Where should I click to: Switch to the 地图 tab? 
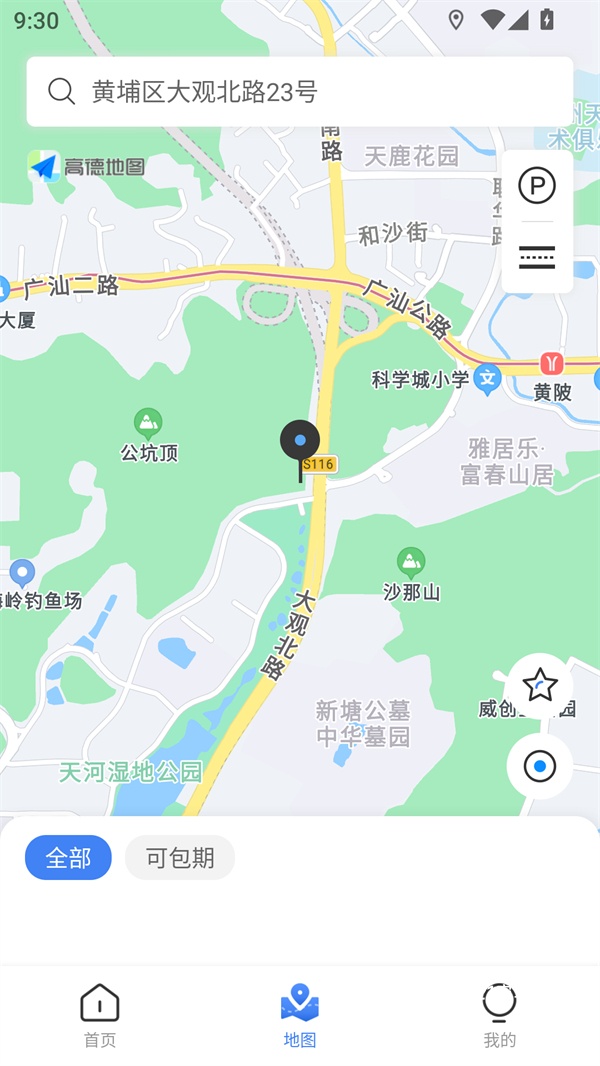(300, 1015)
